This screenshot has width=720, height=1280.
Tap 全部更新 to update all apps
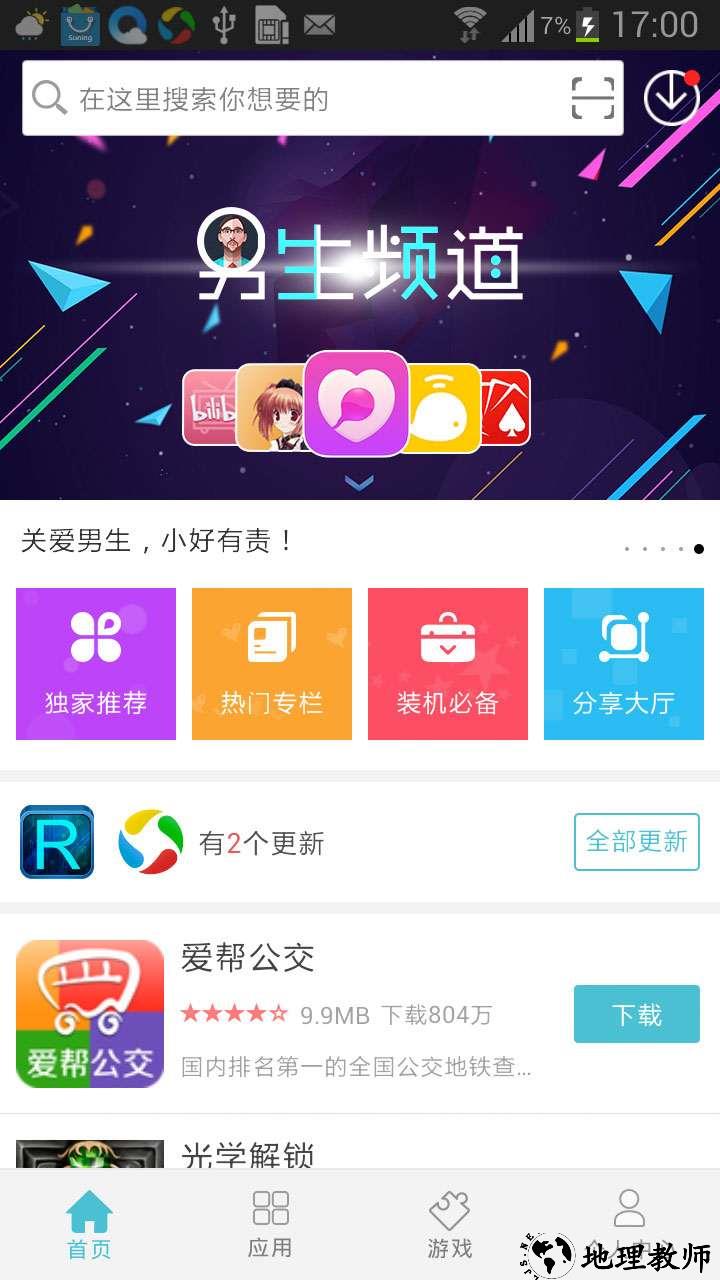tap(636, 842)
